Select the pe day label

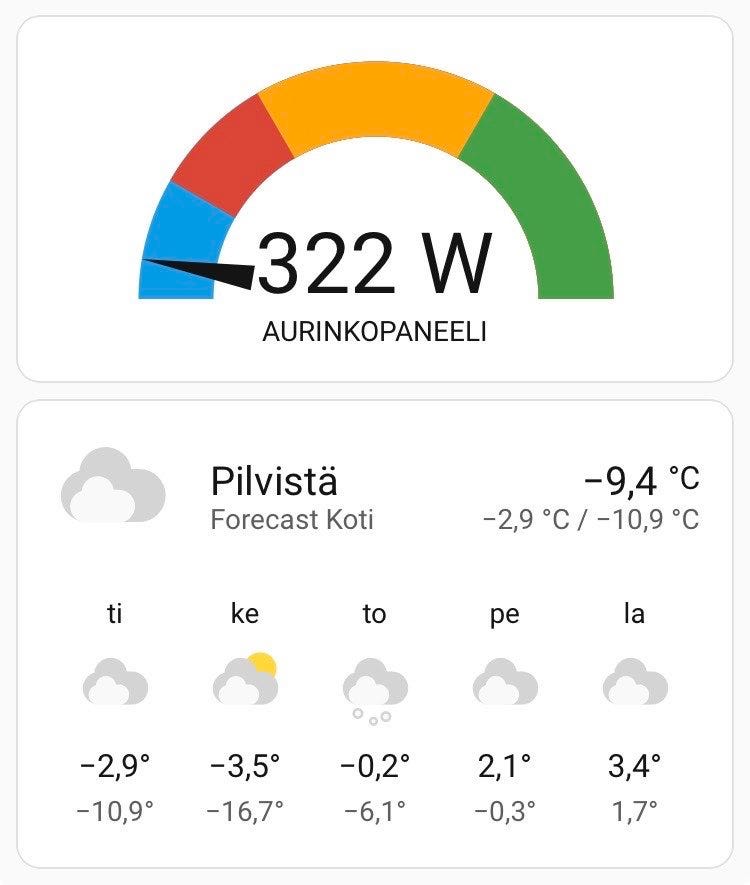coord(505,614)
